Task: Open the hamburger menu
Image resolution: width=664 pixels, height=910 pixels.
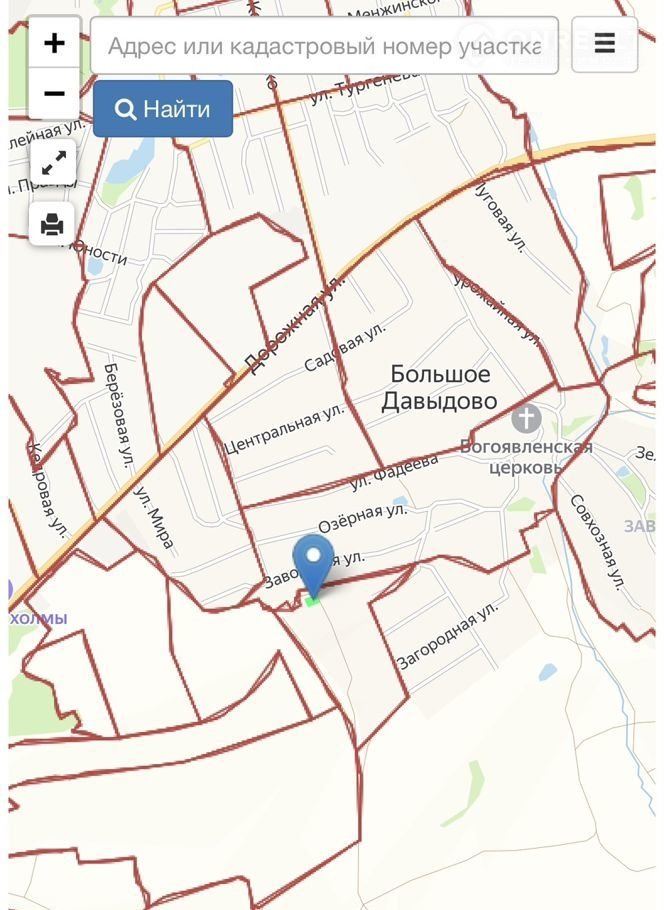Action: click(x=604, y=44)
